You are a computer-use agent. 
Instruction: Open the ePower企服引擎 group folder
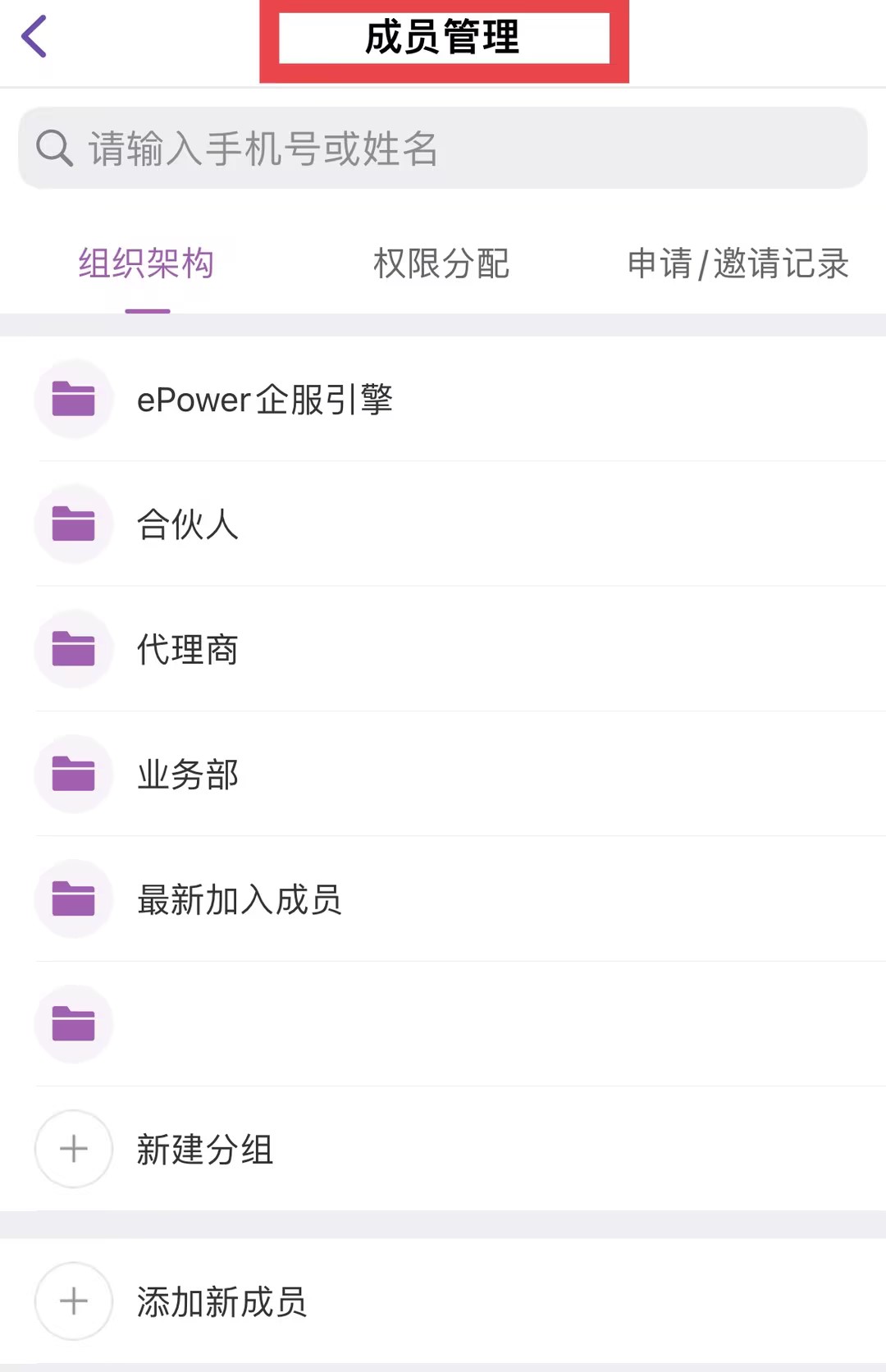(264, 400)
